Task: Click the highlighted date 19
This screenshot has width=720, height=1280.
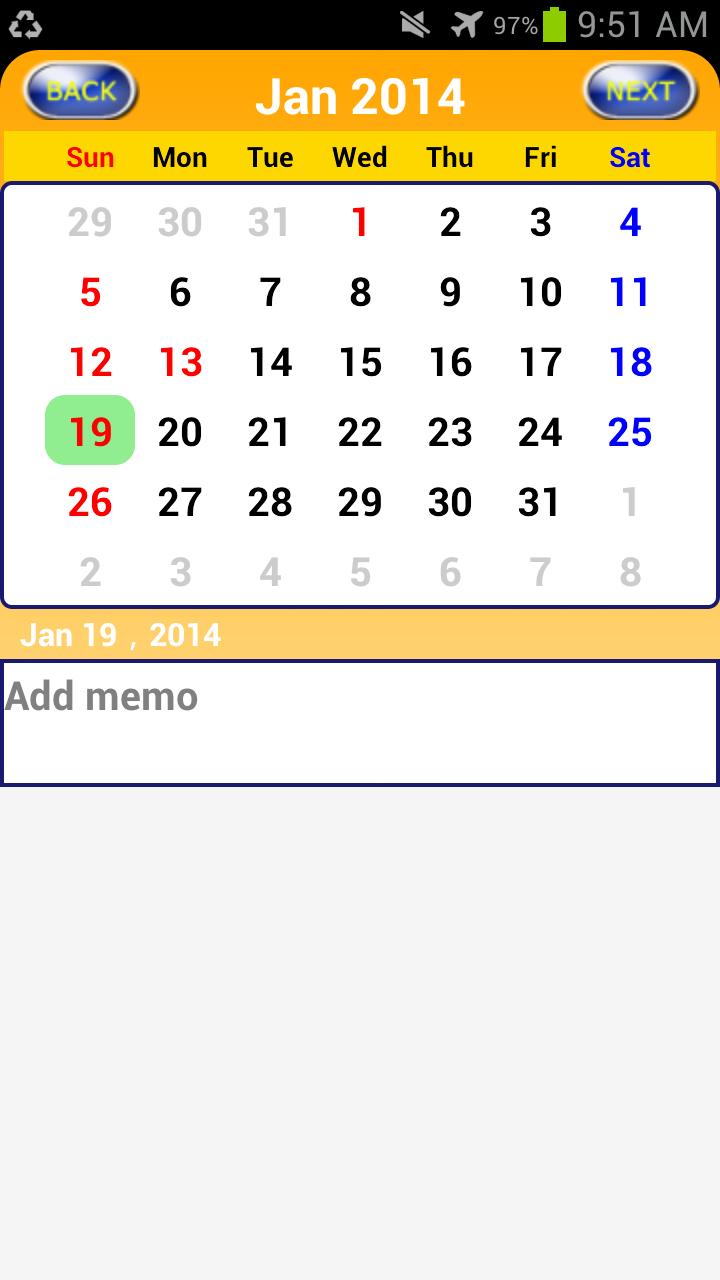Action: tap(90, 432)
